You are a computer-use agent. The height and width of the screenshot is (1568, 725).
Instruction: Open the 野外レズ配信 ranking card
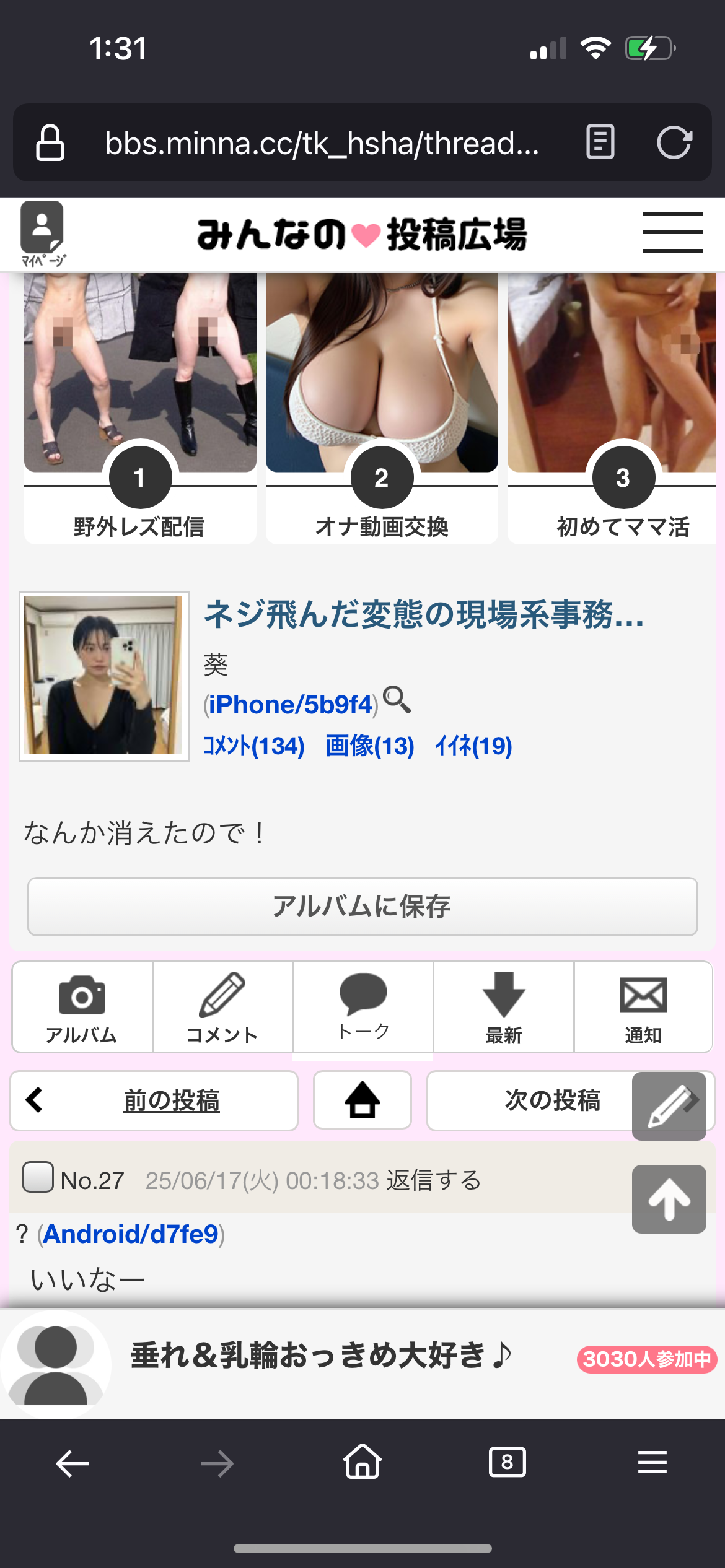tap(140, 409)
